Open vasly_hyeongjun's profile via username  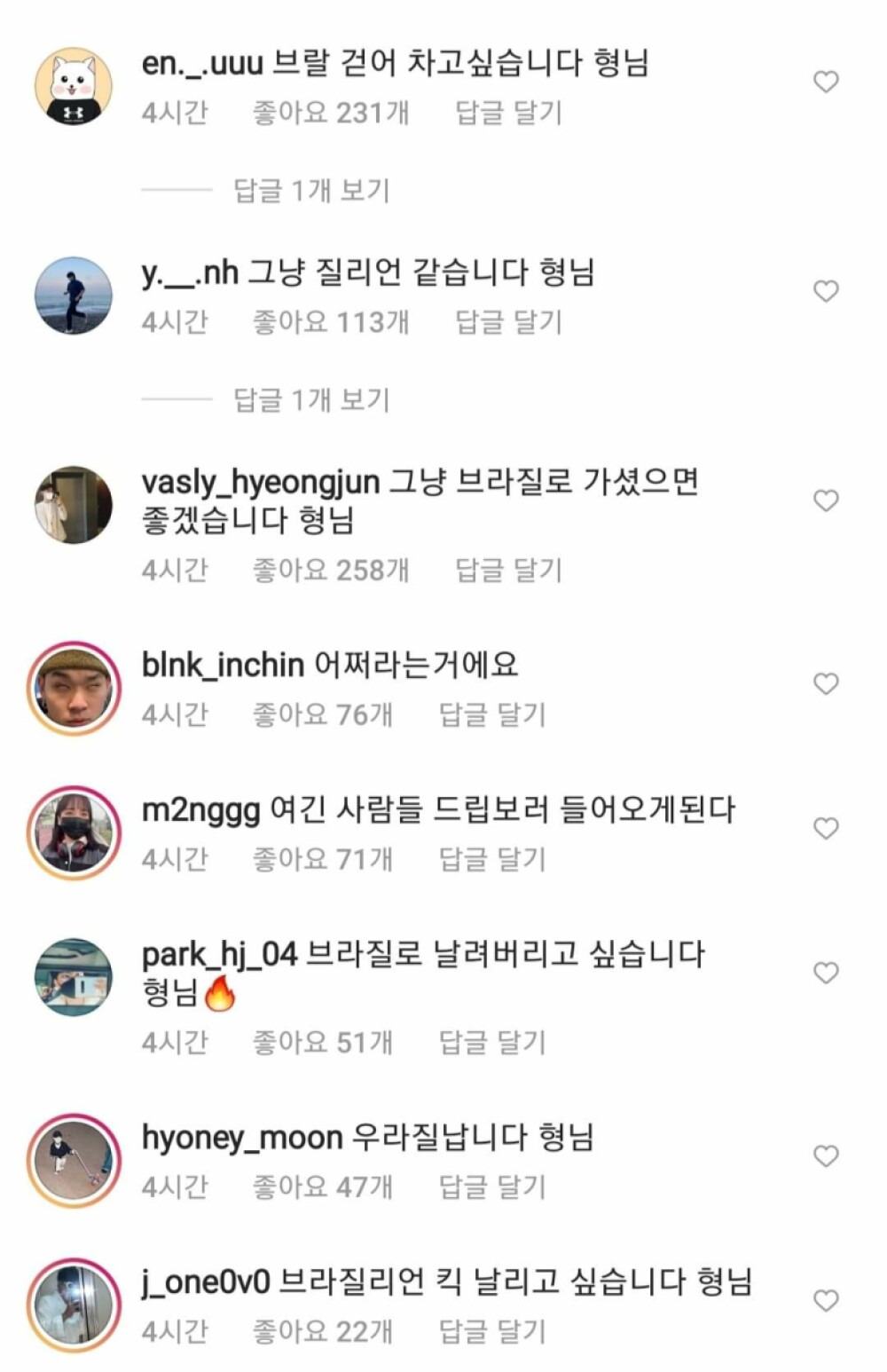[x=260, y=482]
